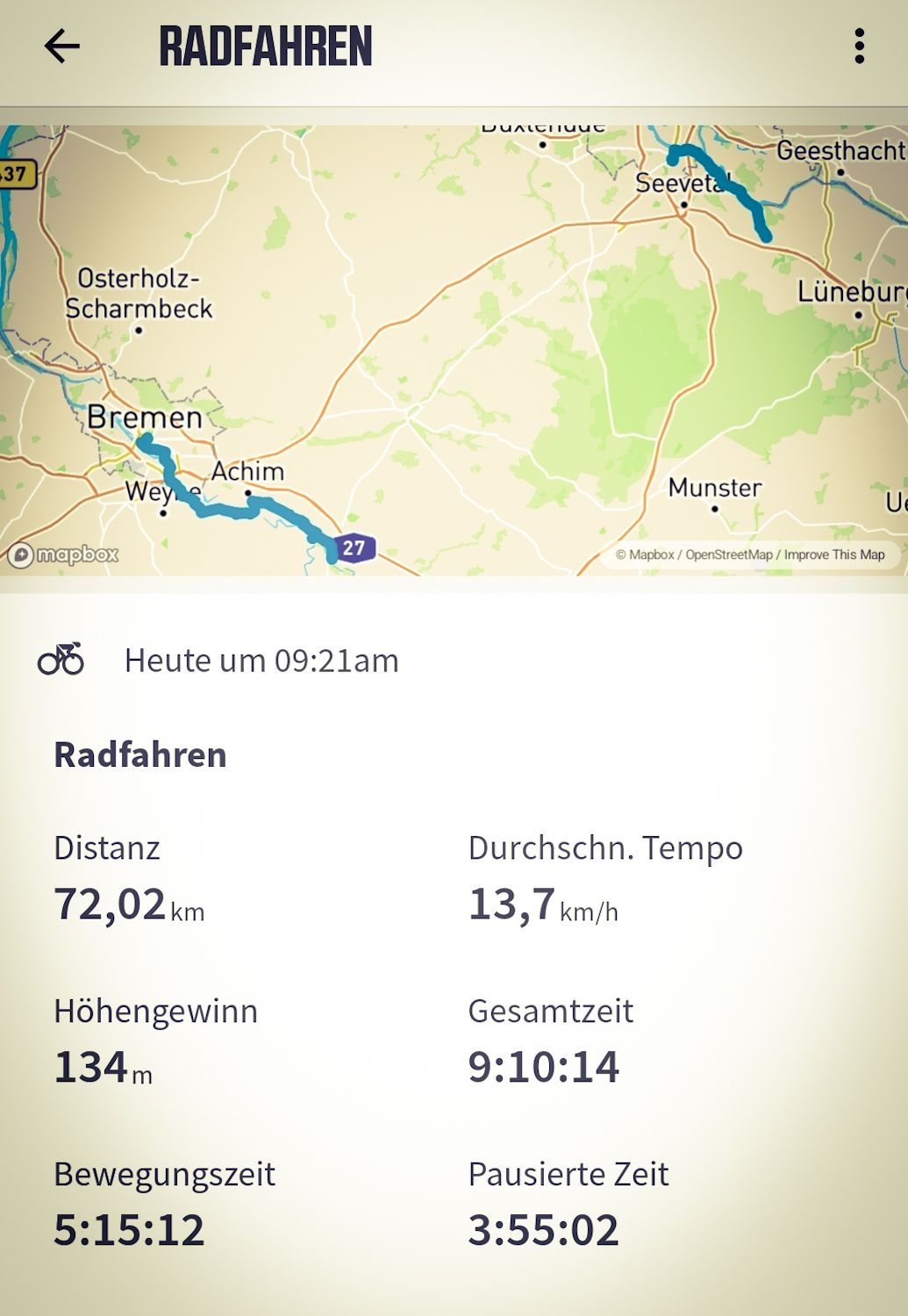Open the cycling route map
908x1316 pixels.
point(454,351)
